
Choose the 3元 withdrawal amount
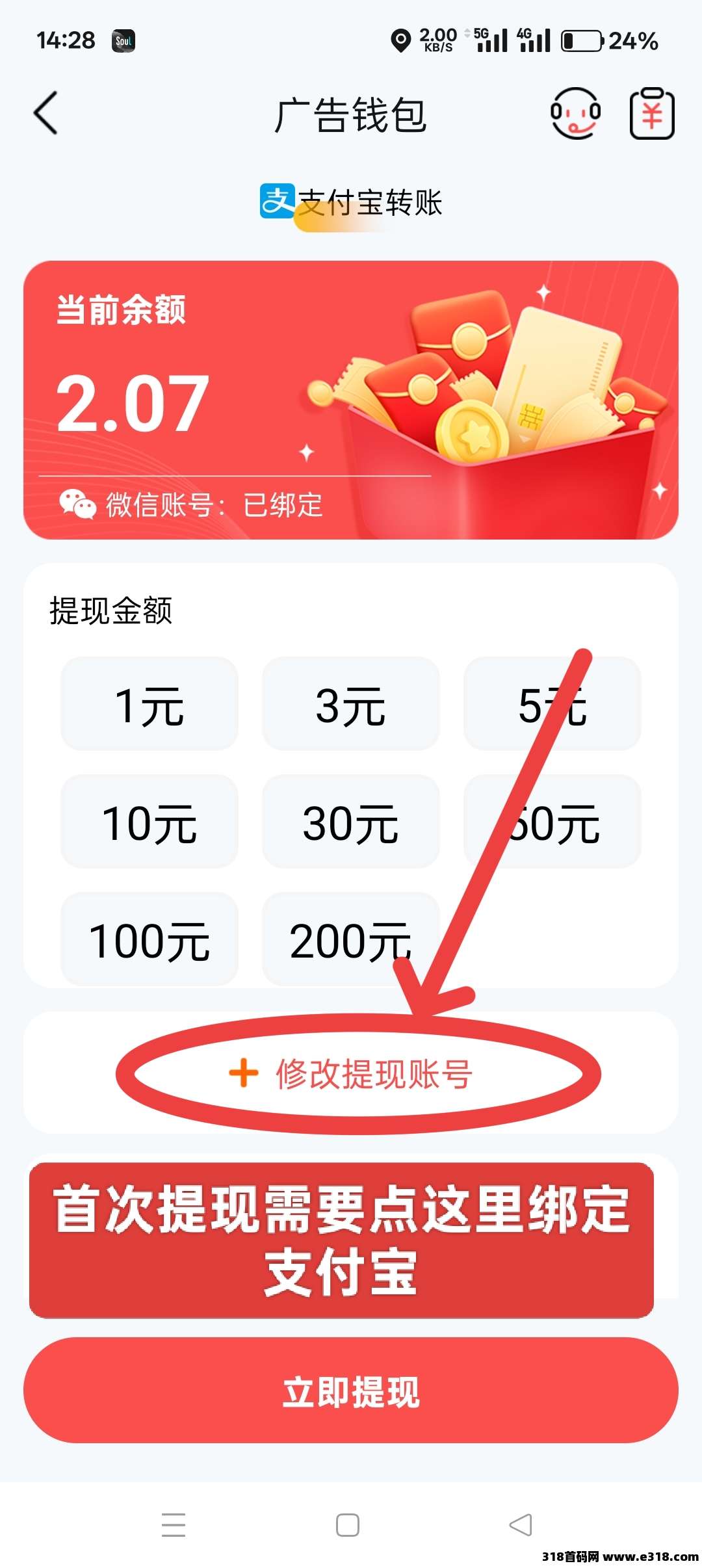pos(351,704)
